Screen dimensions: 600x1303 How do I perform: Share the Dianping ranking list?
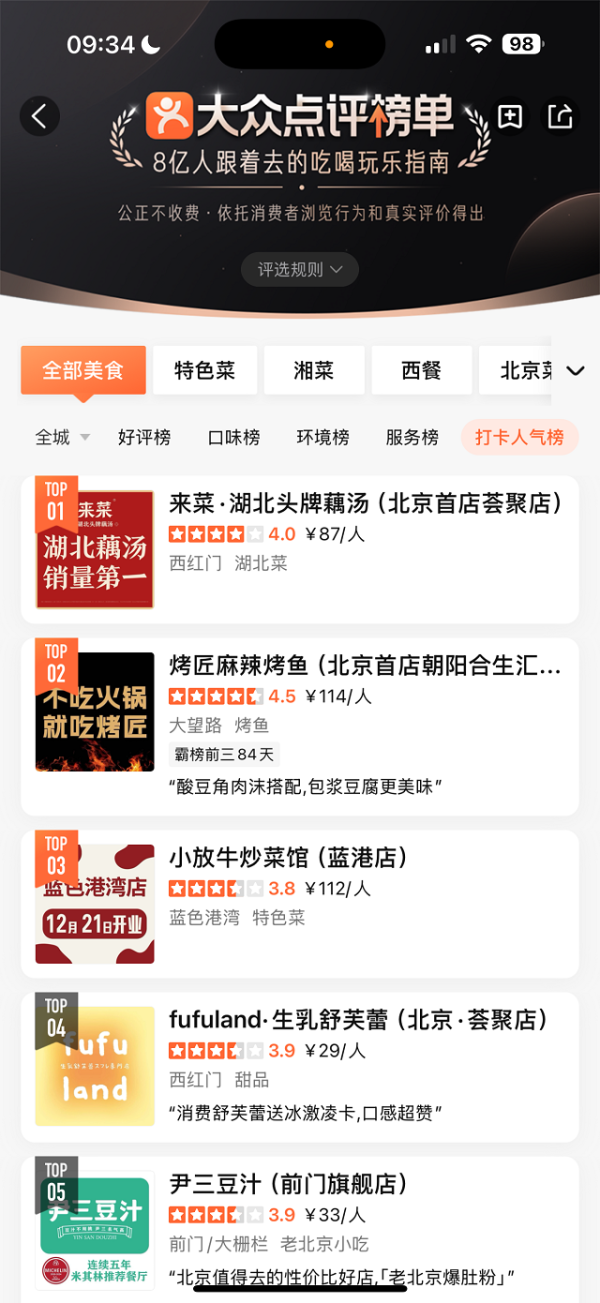click(560, 116)
